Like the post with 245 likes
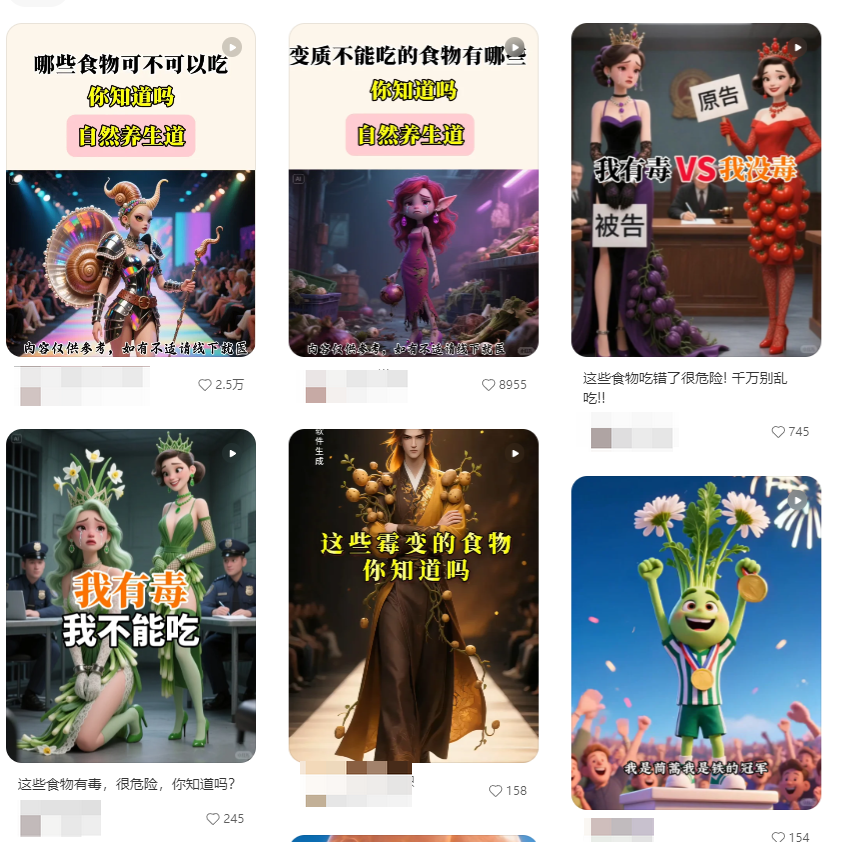 click(212, 818)
